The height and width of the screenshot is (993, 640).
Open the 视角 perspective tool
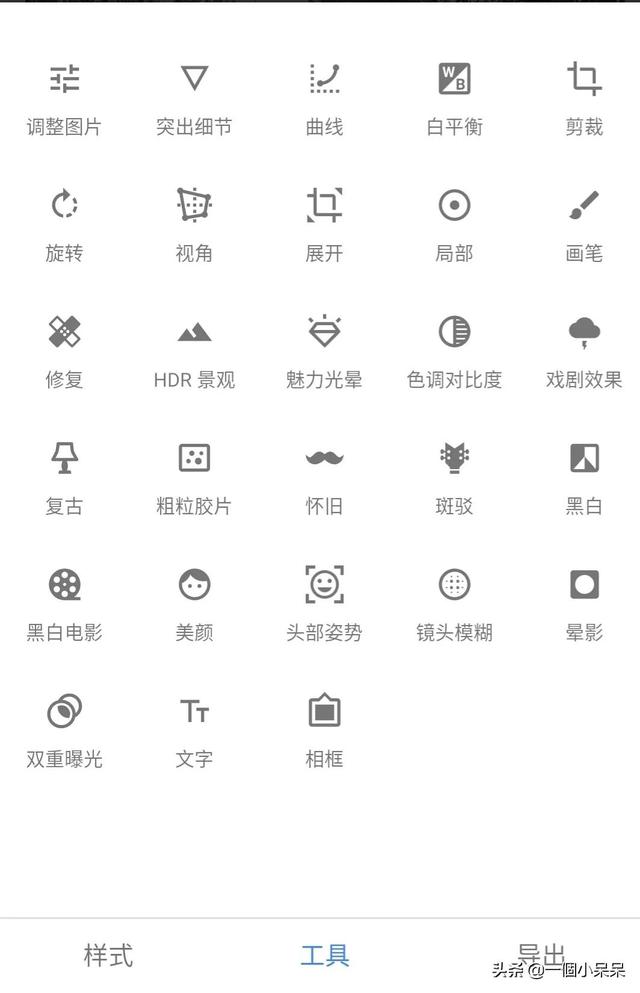(x=194, y=224)
